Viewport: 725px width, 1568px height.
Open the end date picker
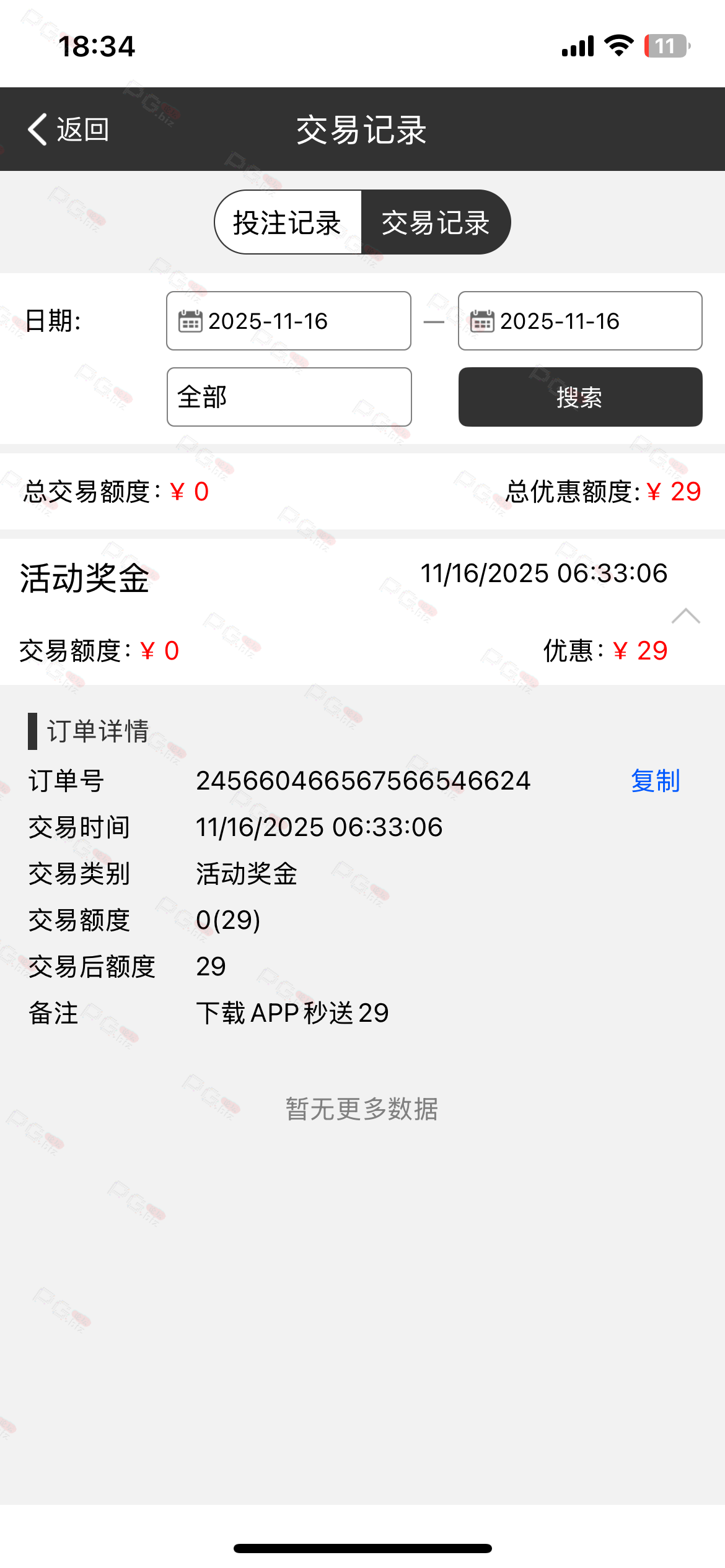[x=580, y=321]
